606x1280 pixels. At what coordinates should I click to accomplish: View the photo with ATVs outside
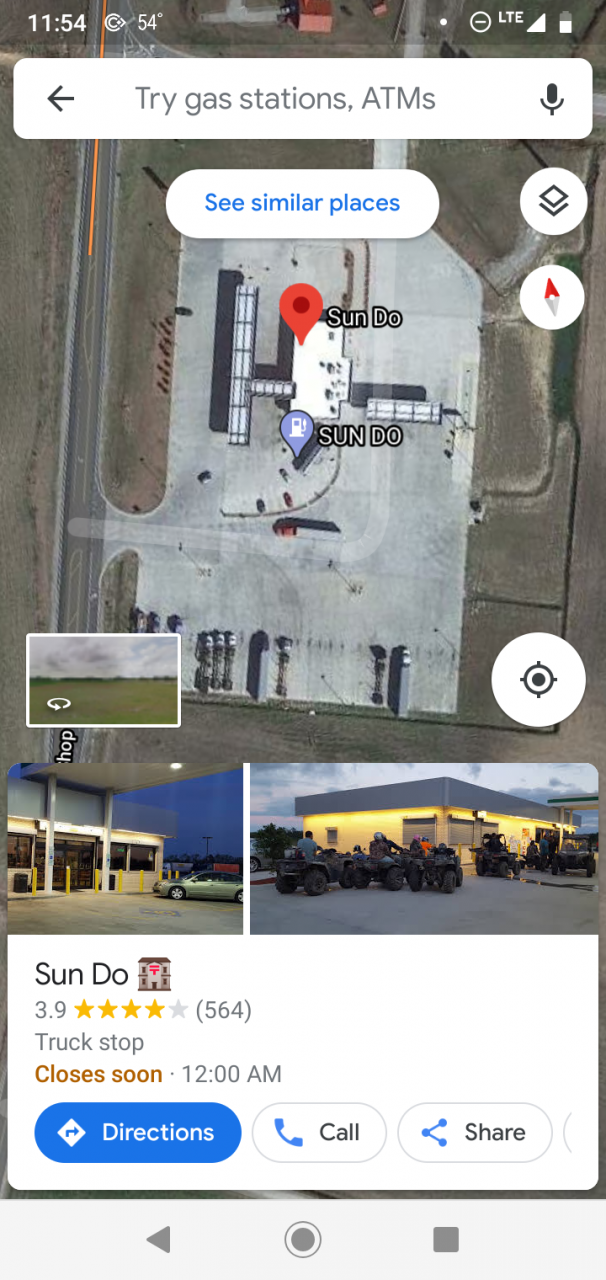[x=423, y=849]
